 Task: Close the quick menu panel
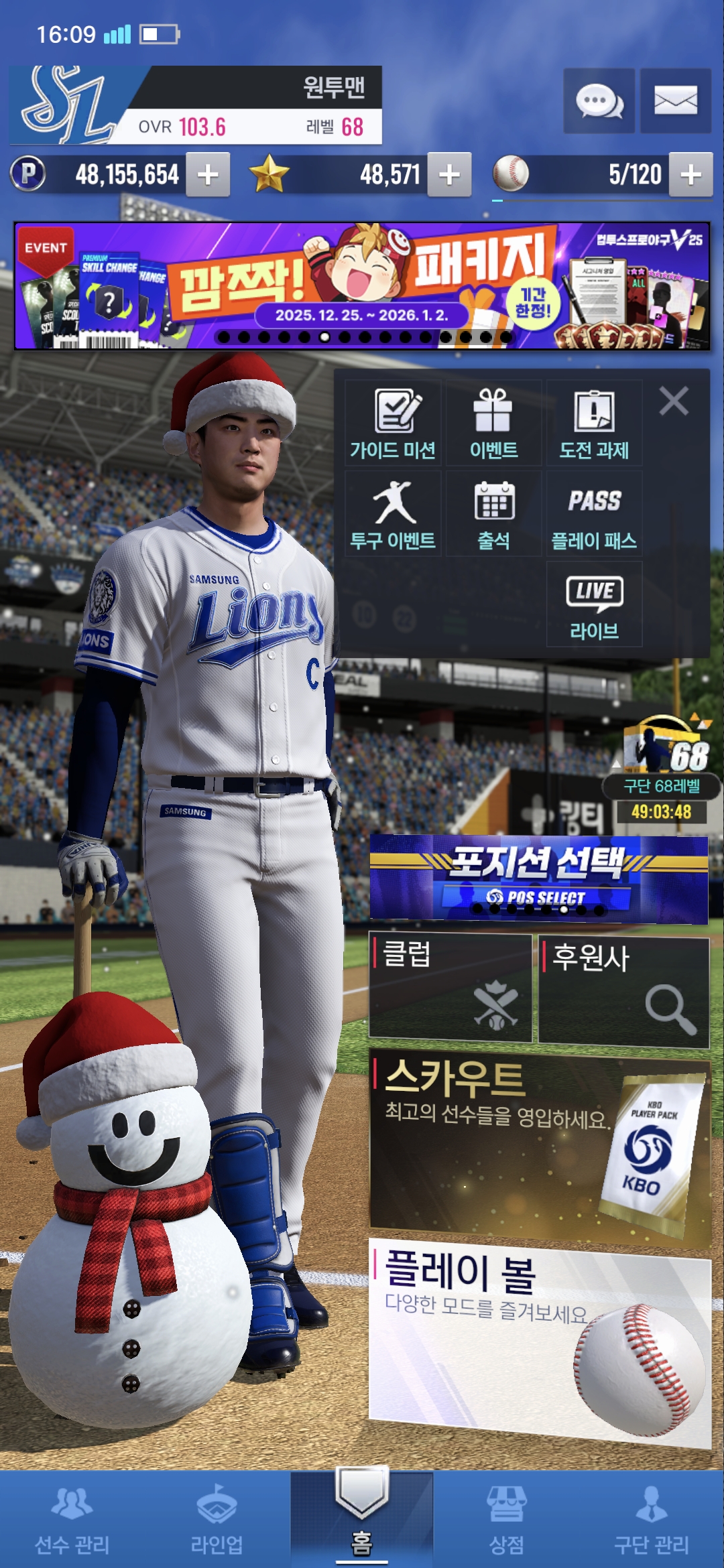tap(673, 401)
